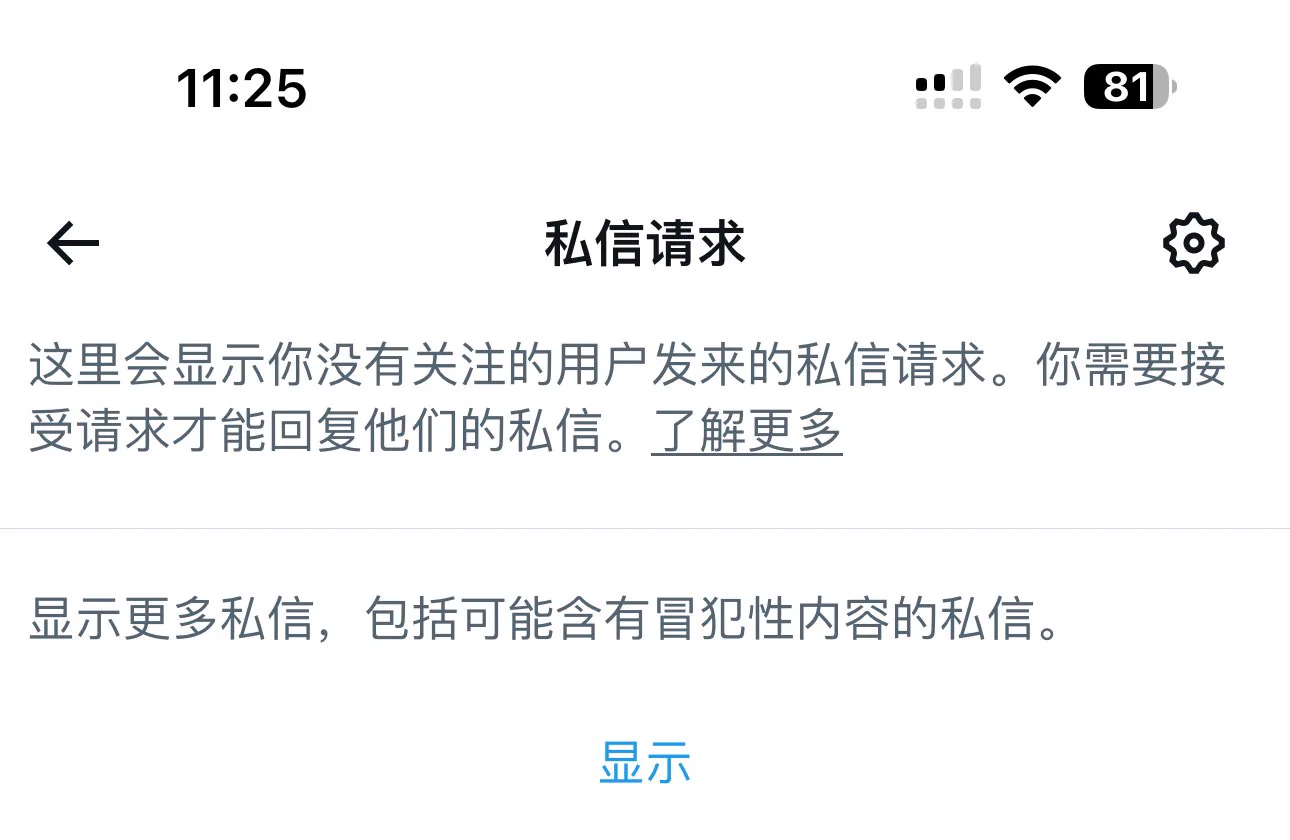Tap 显示 to reveal more messages
This screenshot has width=1290, height=840.
point(645,763)
